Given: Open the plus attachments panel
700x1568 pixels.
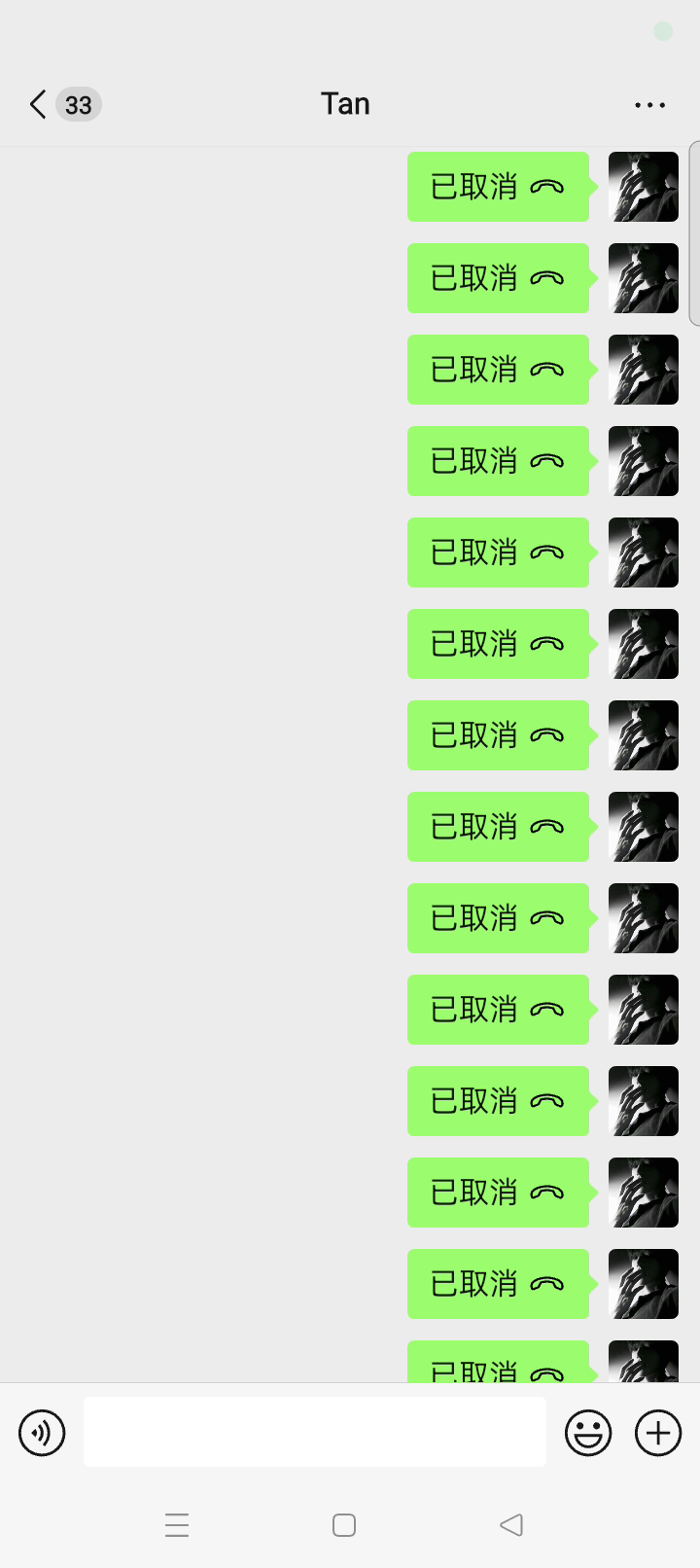Looking at the screenshot, I should point(658,1433).
